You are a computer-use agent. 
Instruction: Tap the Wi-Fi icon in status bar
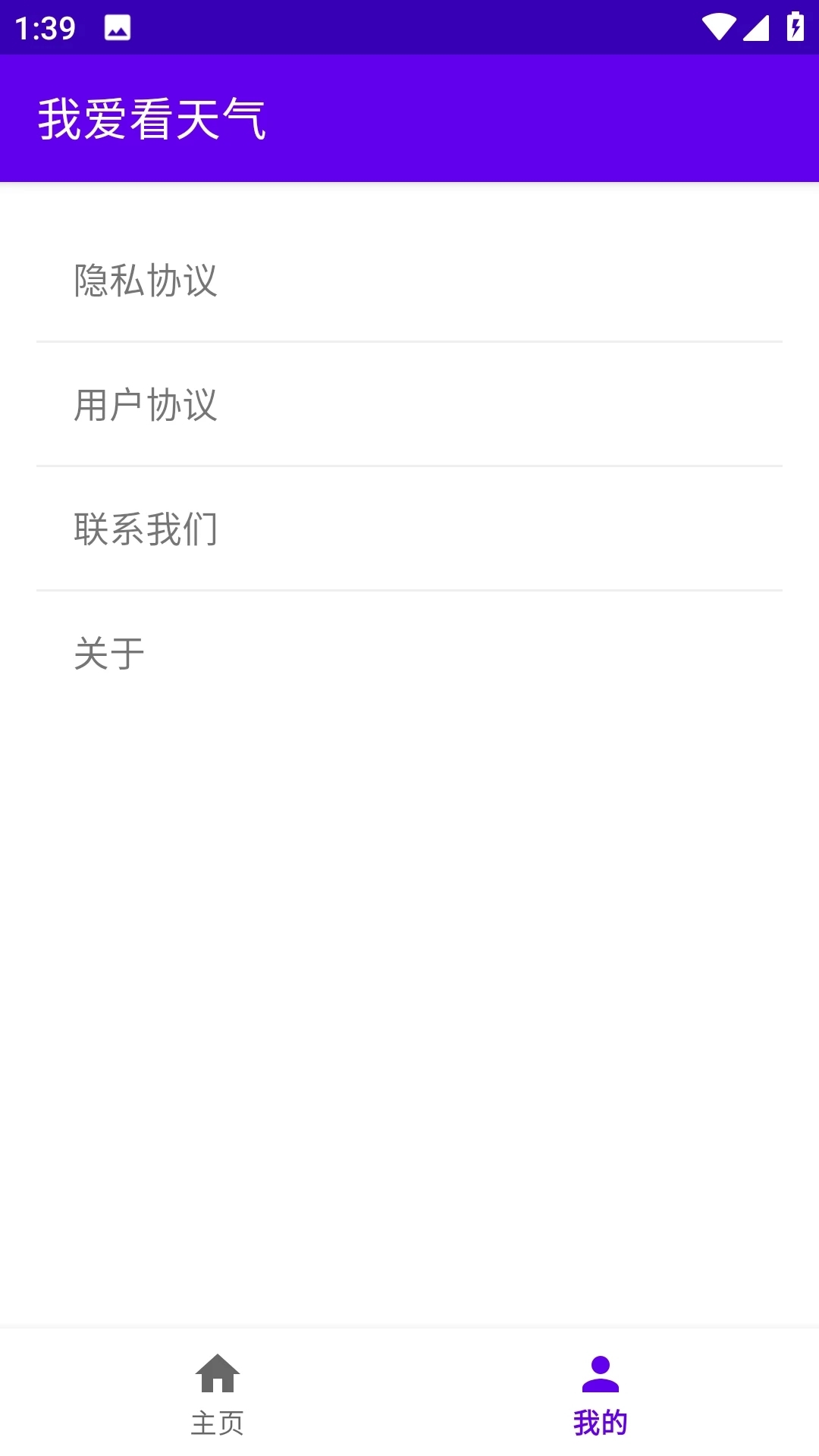click(719, 25)
